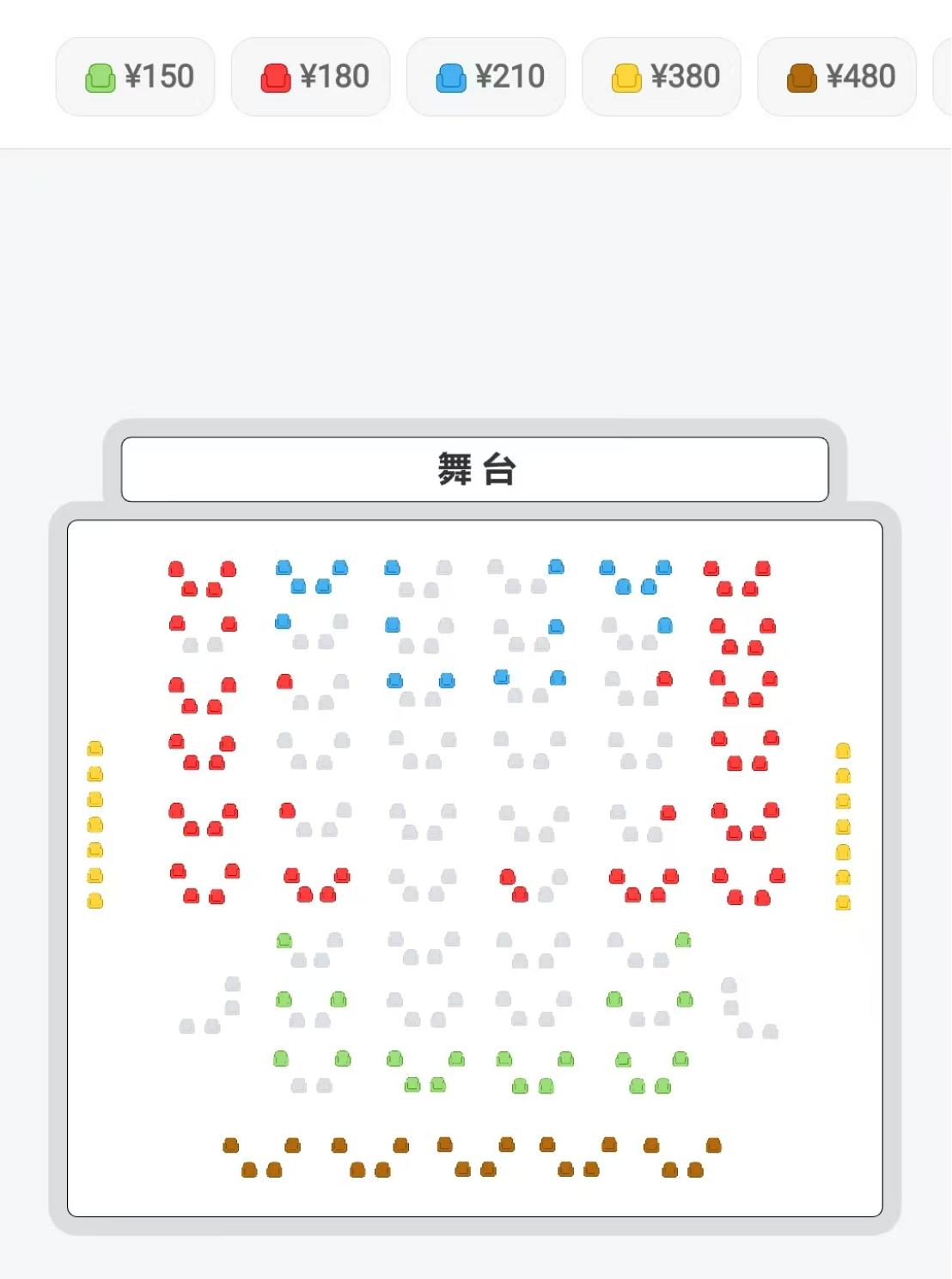Screen dimensions: 952x1279
Task: Click the red seat icon in the ¥180 legend
Action: [x=275, y=76]
